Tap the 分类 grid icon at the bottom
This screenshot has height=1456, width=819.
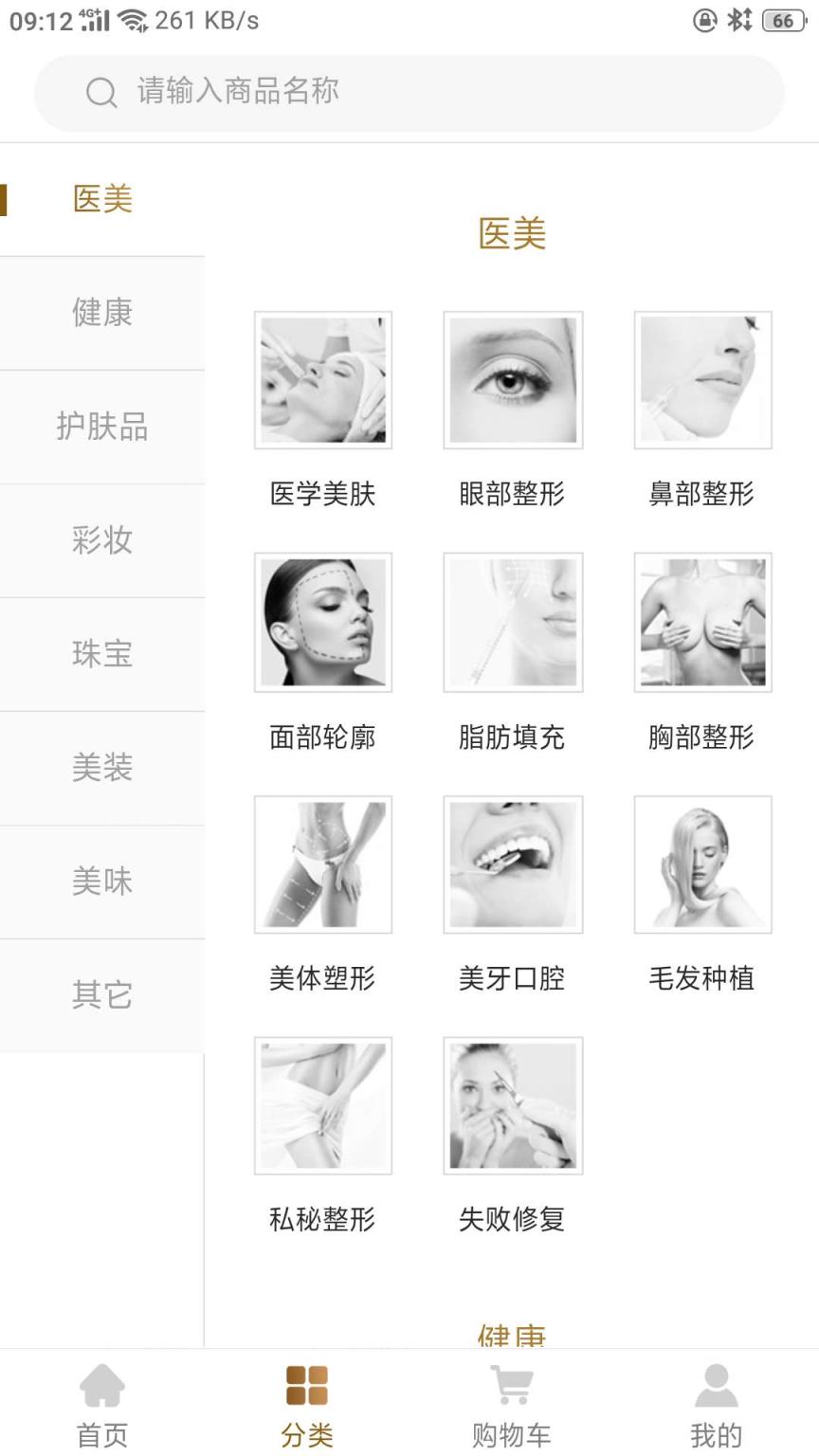306,1386
